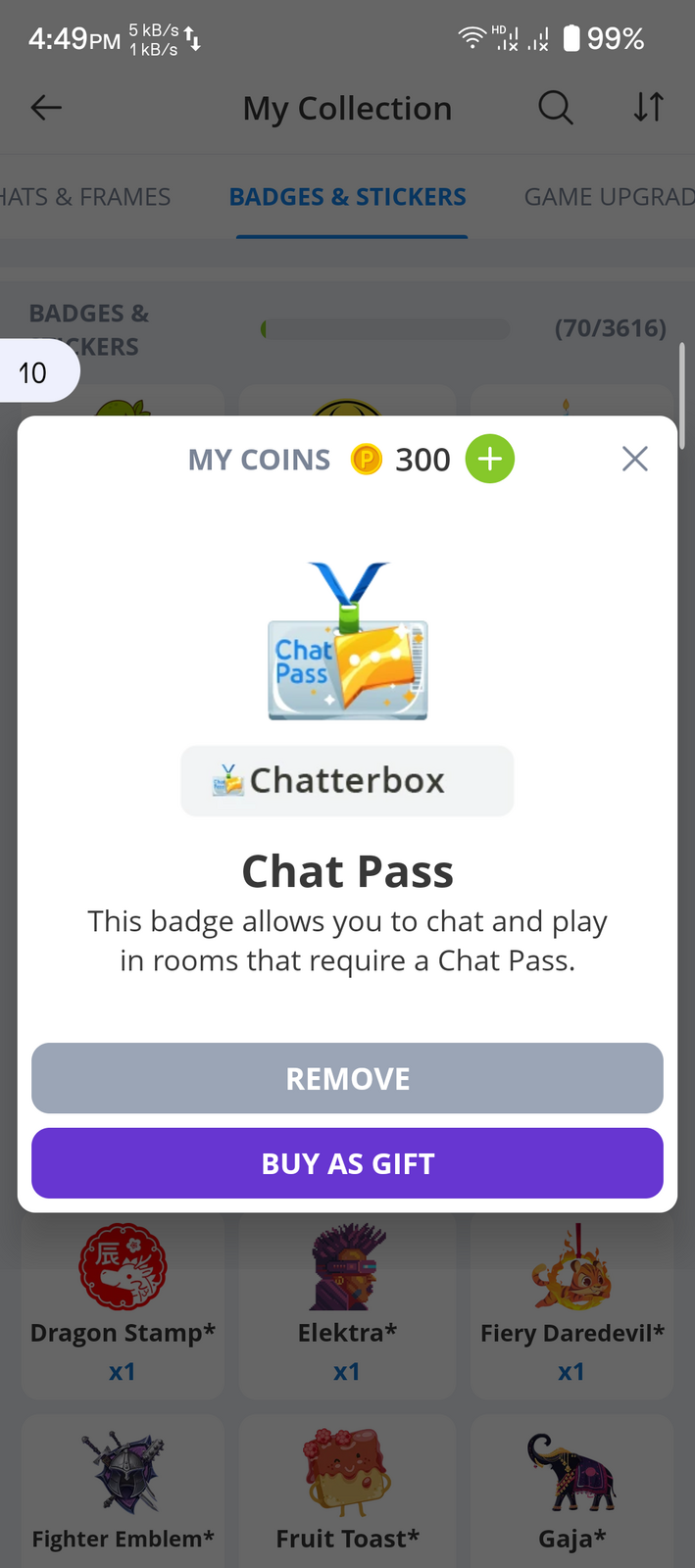Switch to the Game Upgrades tab
The width and height of the screenshot is (695, 1568).
[609, 197]
